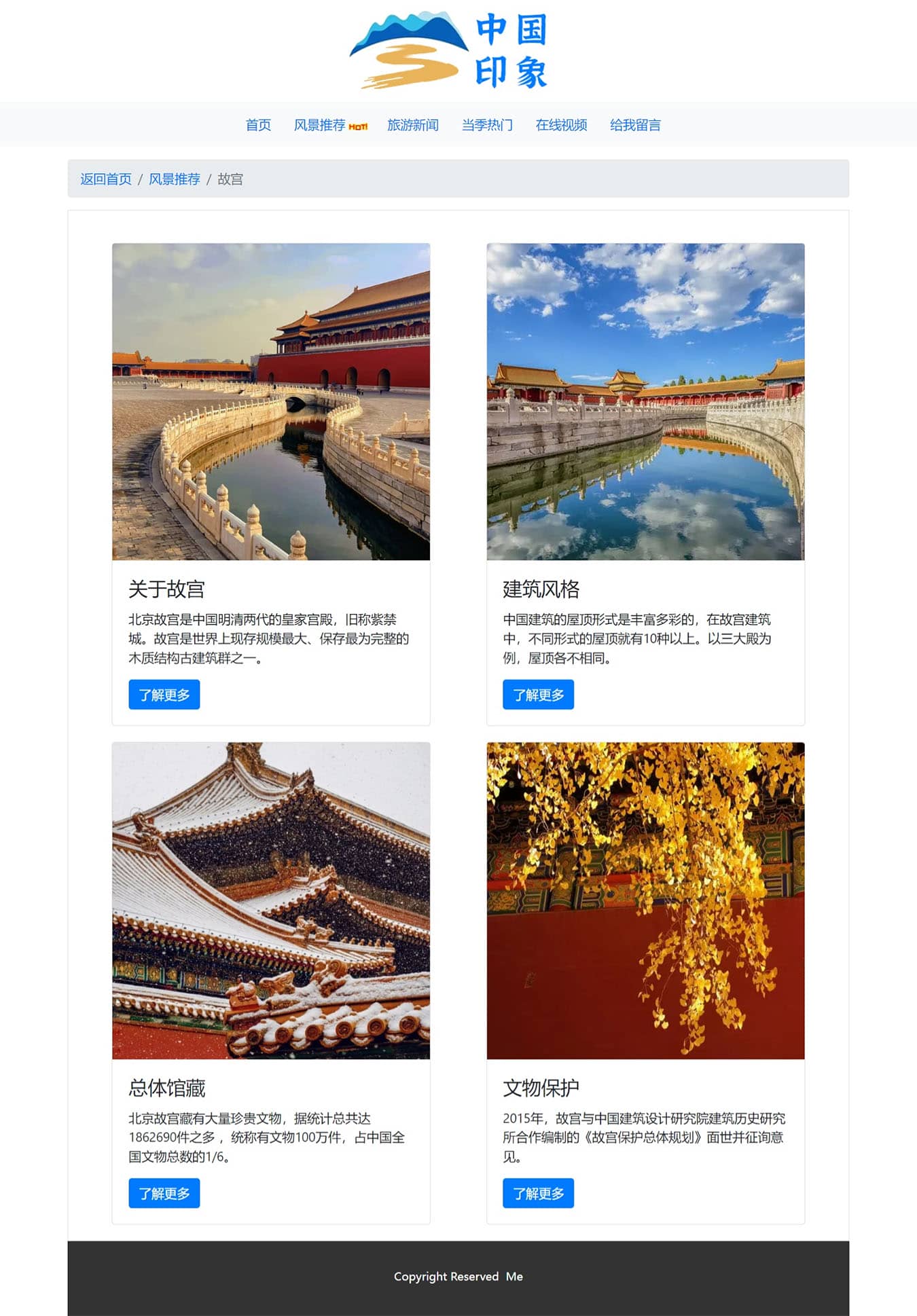The height and width of the screenshot is (1316, 917).
Task: Open the 首页 nav link
Action: [258, 125]
